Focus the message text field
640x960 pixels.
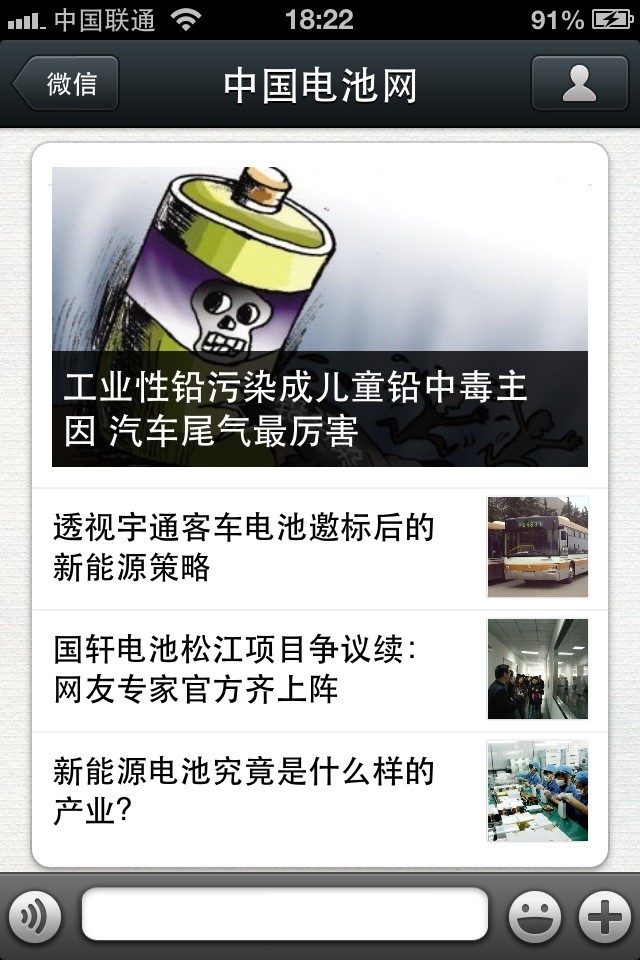[285, 915]
